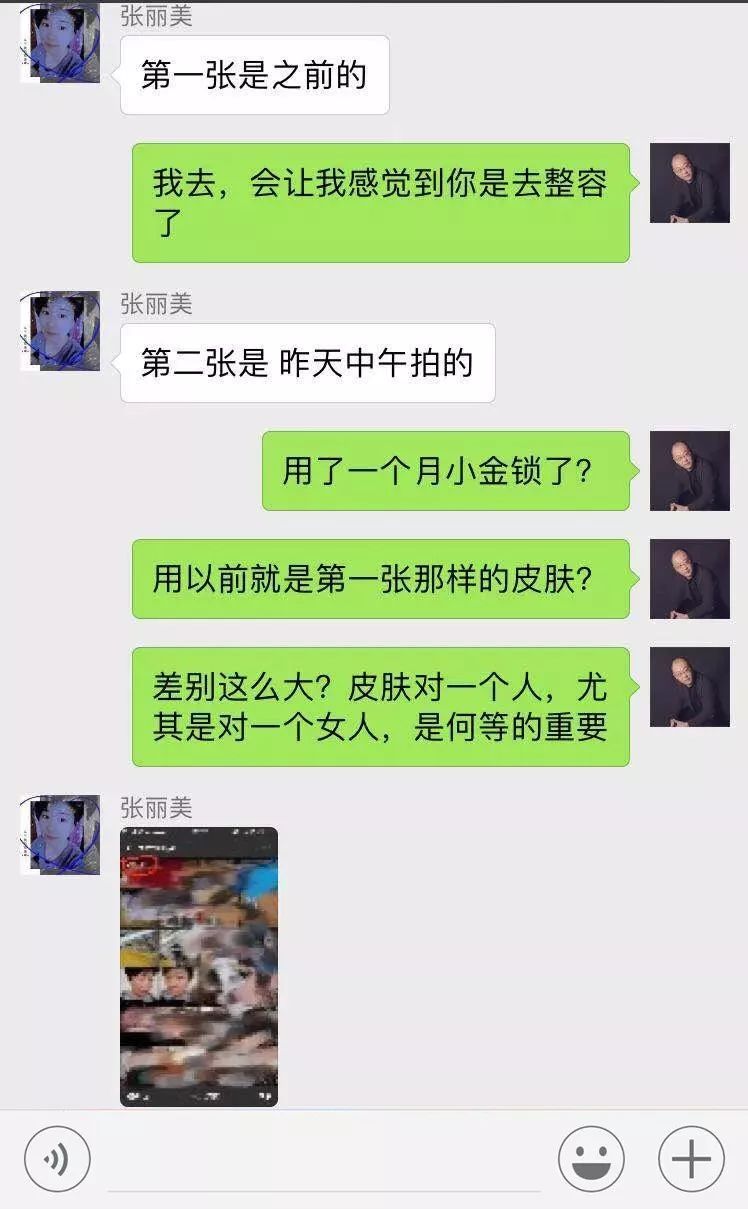Image resolution: width=748 pixels, height=1209 pixels.
Task: View own avatar beside 用了一个月小金锁了？
Action: (689, 471)
